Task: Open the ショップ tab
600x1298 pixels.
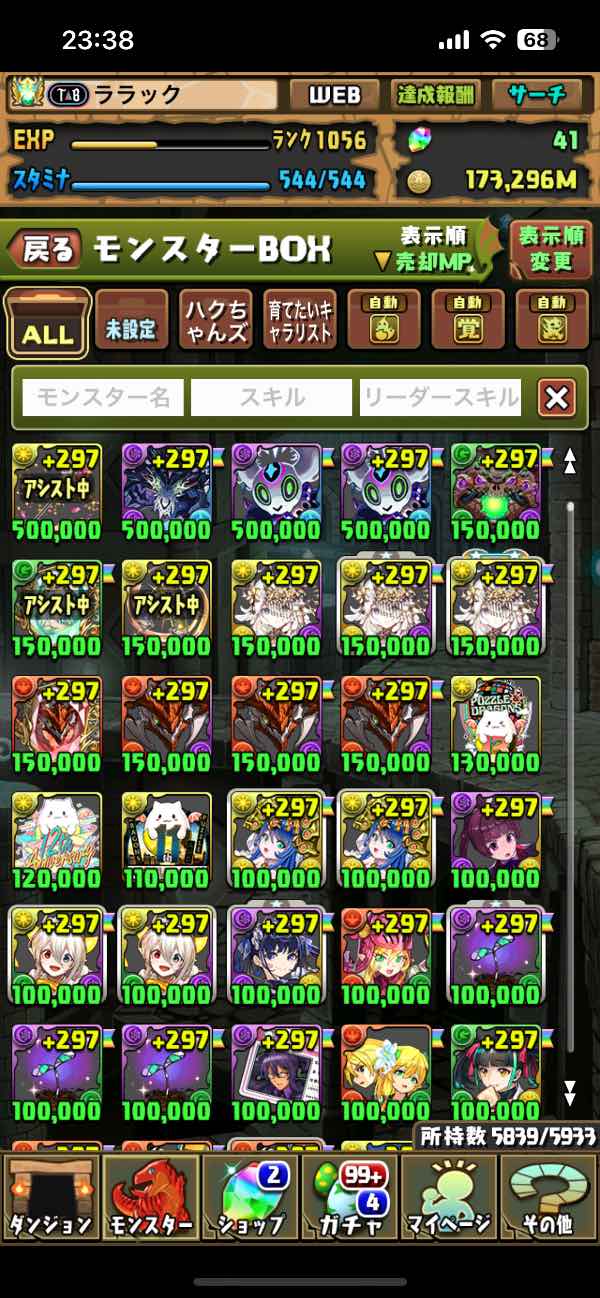Action: pos(250,1196)
